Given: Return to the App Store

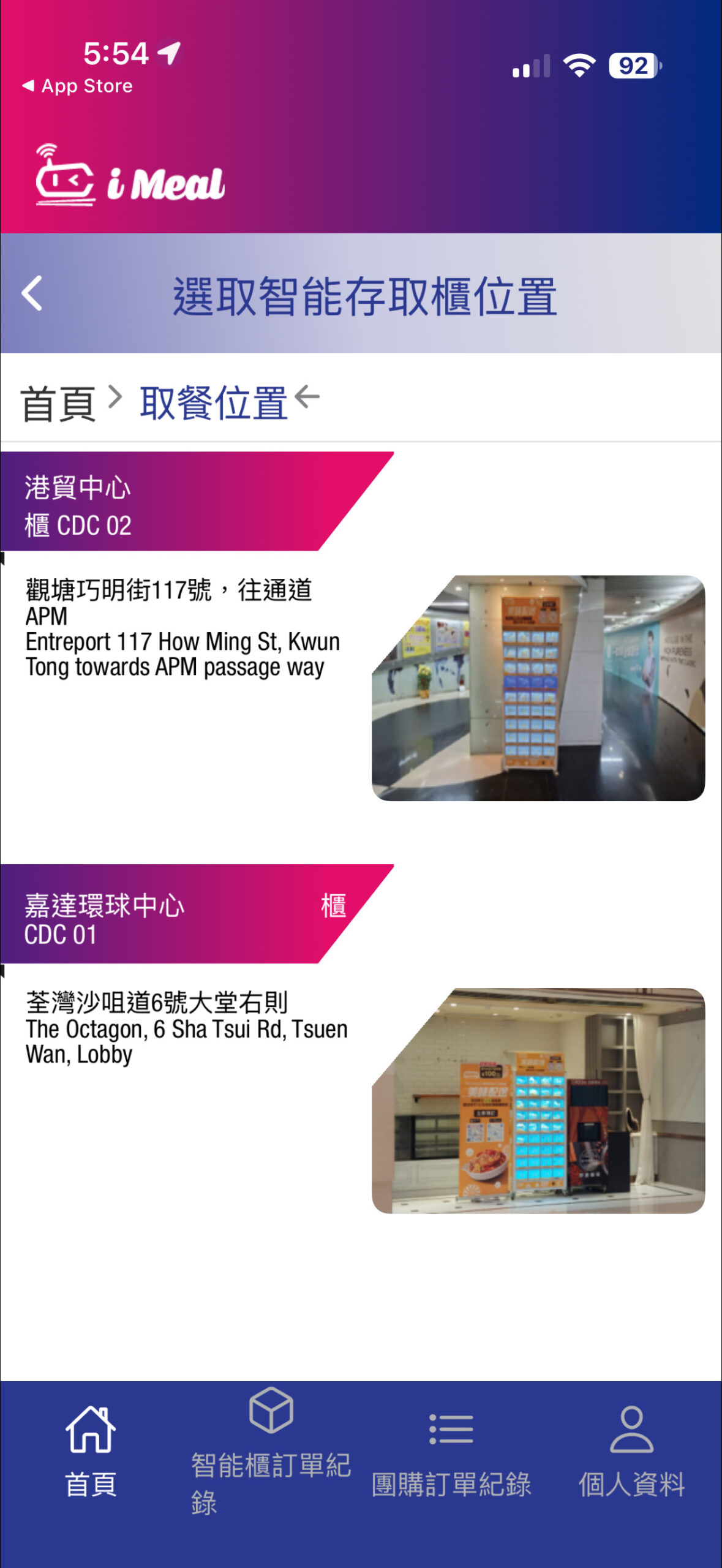Looking at the screenshot, I should point(78,86).
